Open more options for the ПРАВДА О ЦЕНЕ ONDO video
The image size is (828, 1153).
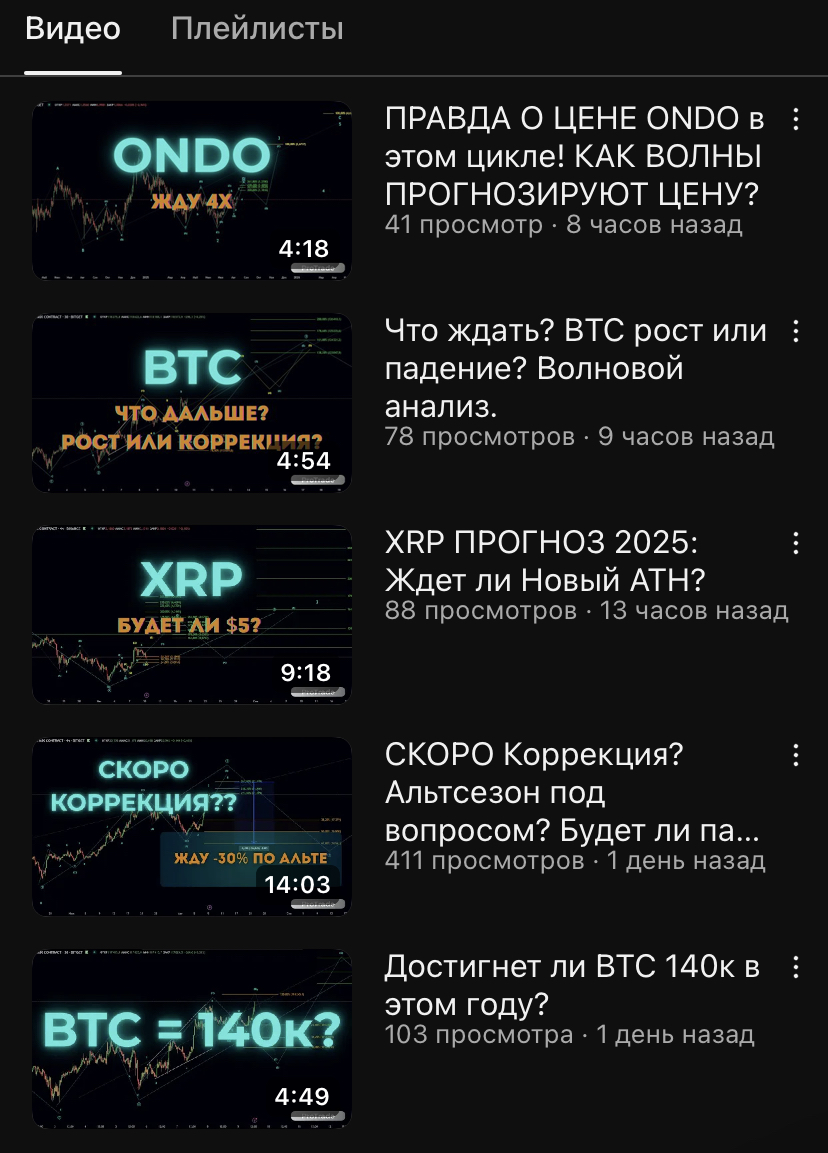[796, 120]
